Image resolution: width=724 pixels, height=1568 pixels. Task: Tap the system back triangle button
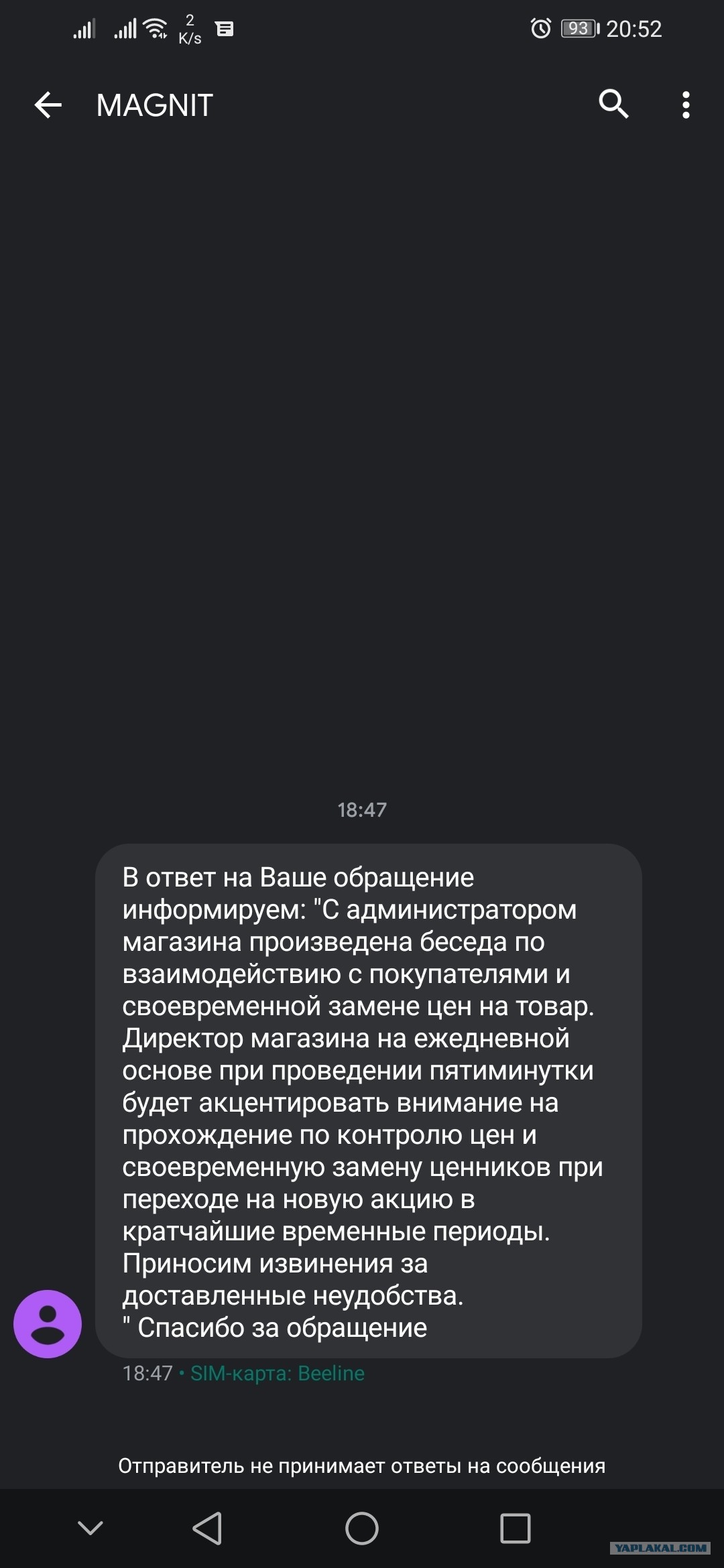coord(208,1528)
